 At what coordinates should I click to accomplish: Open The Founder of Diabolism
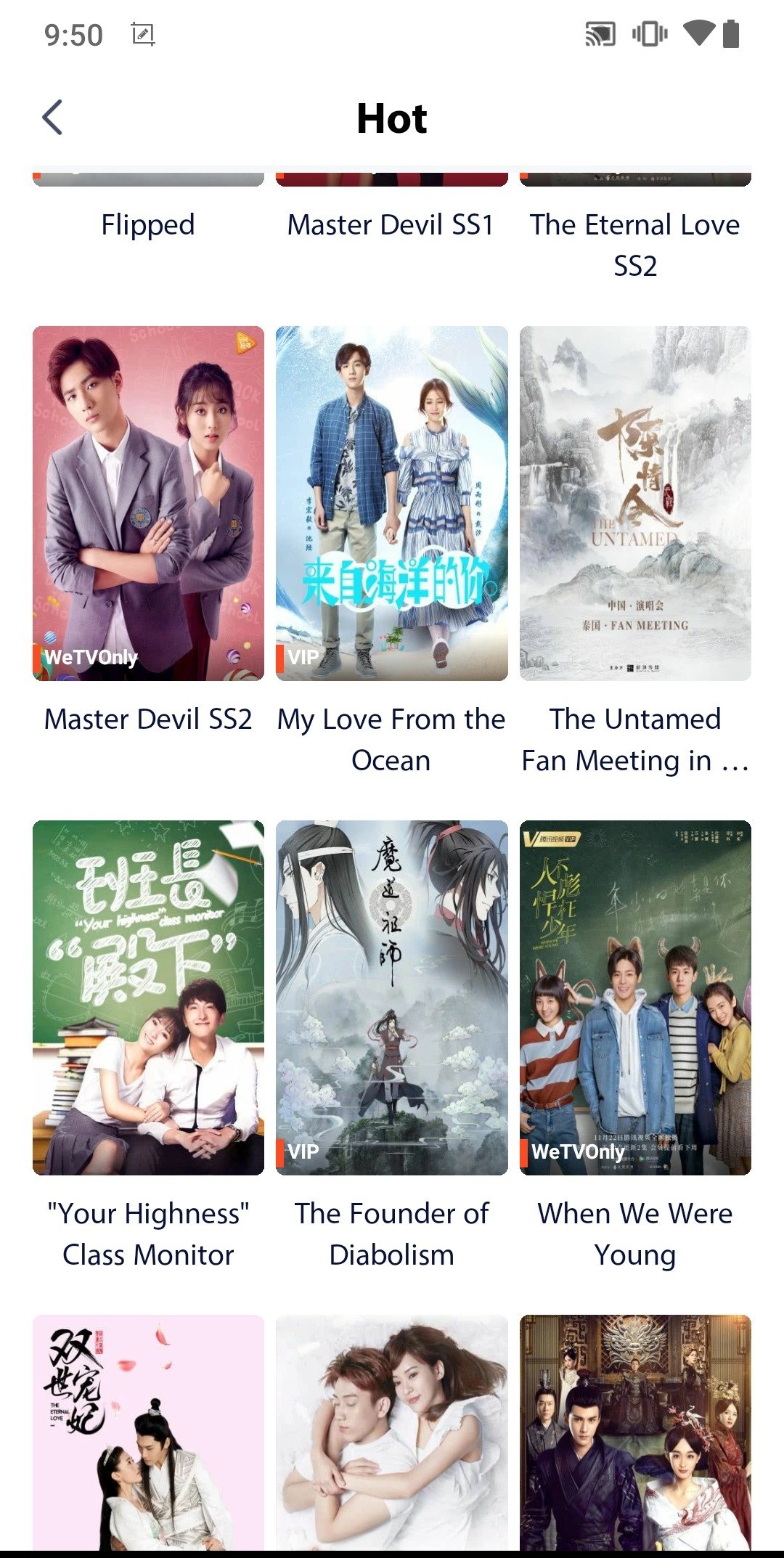(x=391, y=998)
